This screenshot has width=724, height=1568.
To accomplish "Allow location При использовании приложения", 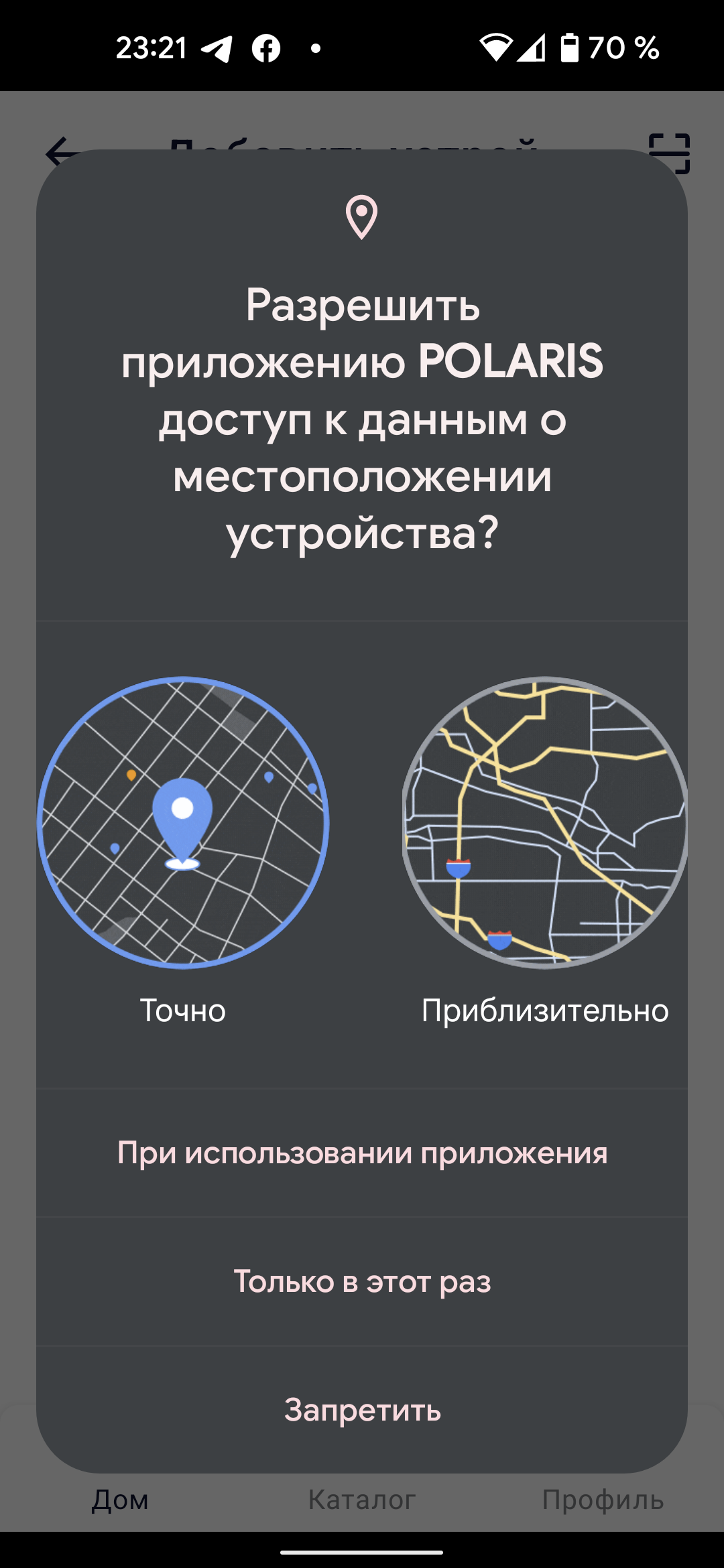I will pos(362,1153).
